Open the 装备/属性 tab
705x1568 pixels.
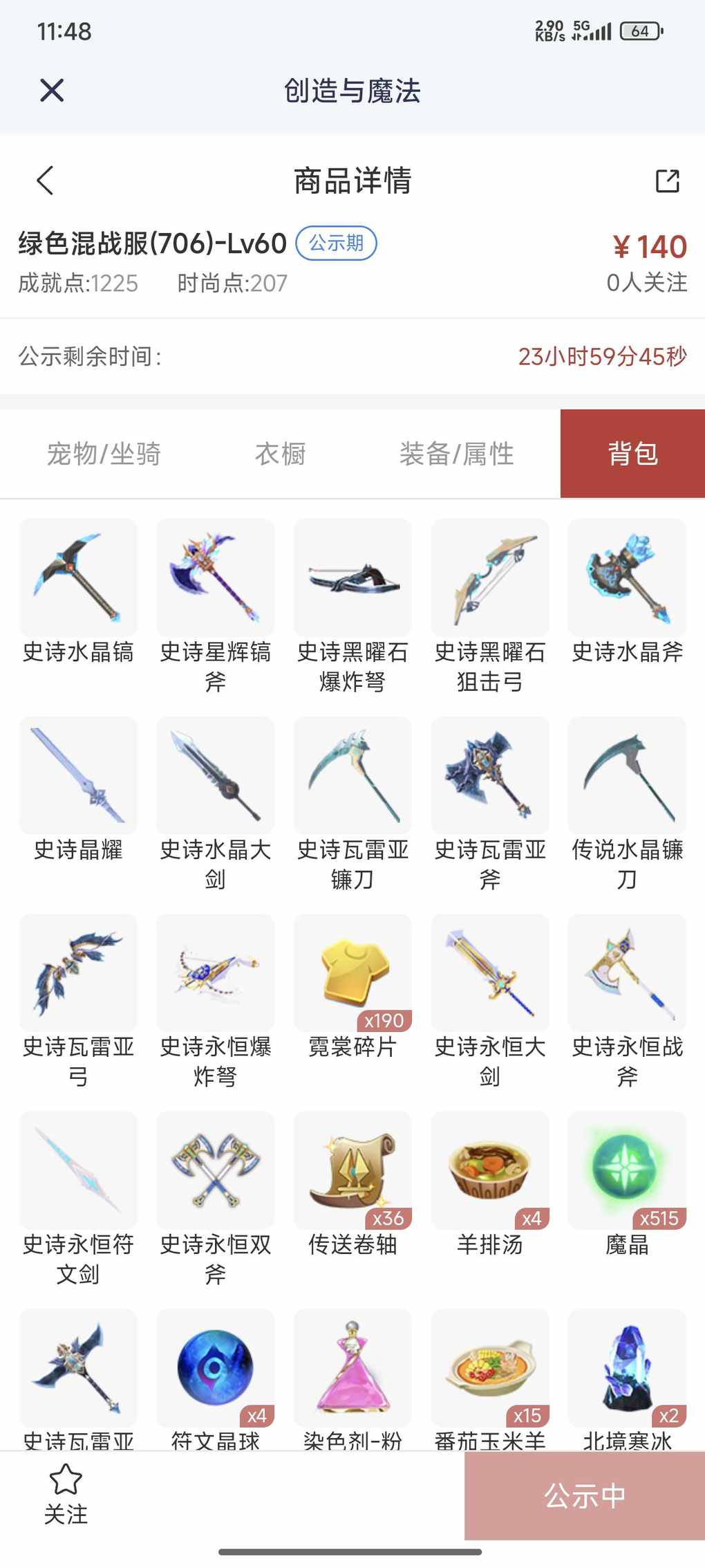456,454
